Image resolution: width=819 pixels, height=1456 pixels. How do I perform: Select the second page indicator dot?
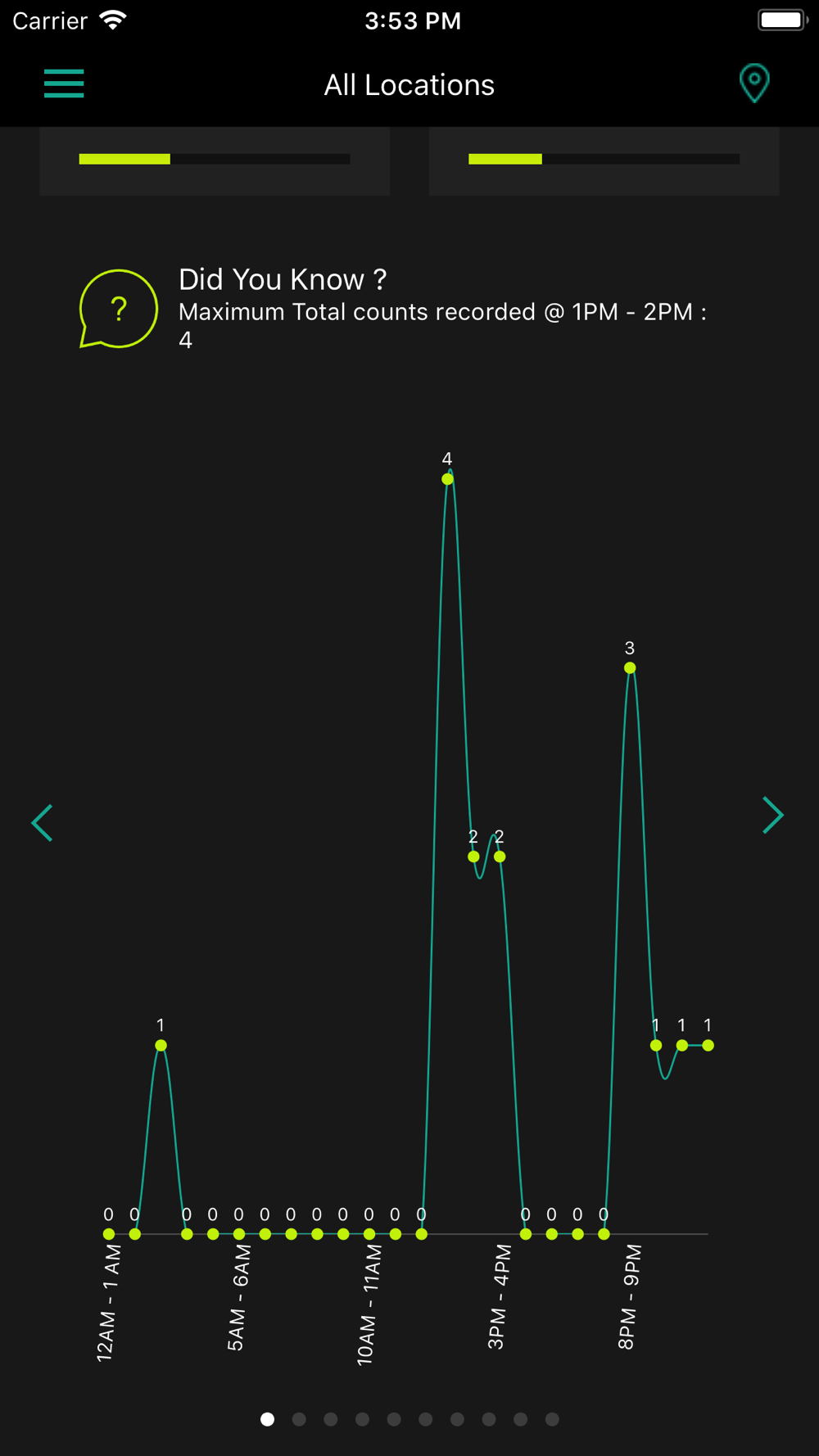[299, 1419]
